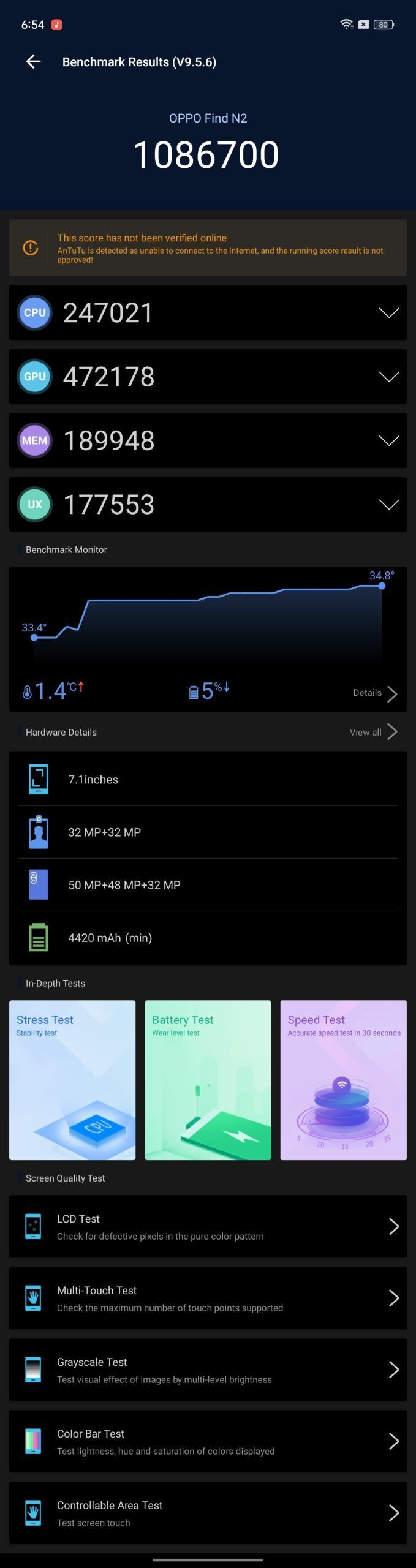Open the Grayscale Test
Screen dimensions: 416x1568
coord(208,1370)
